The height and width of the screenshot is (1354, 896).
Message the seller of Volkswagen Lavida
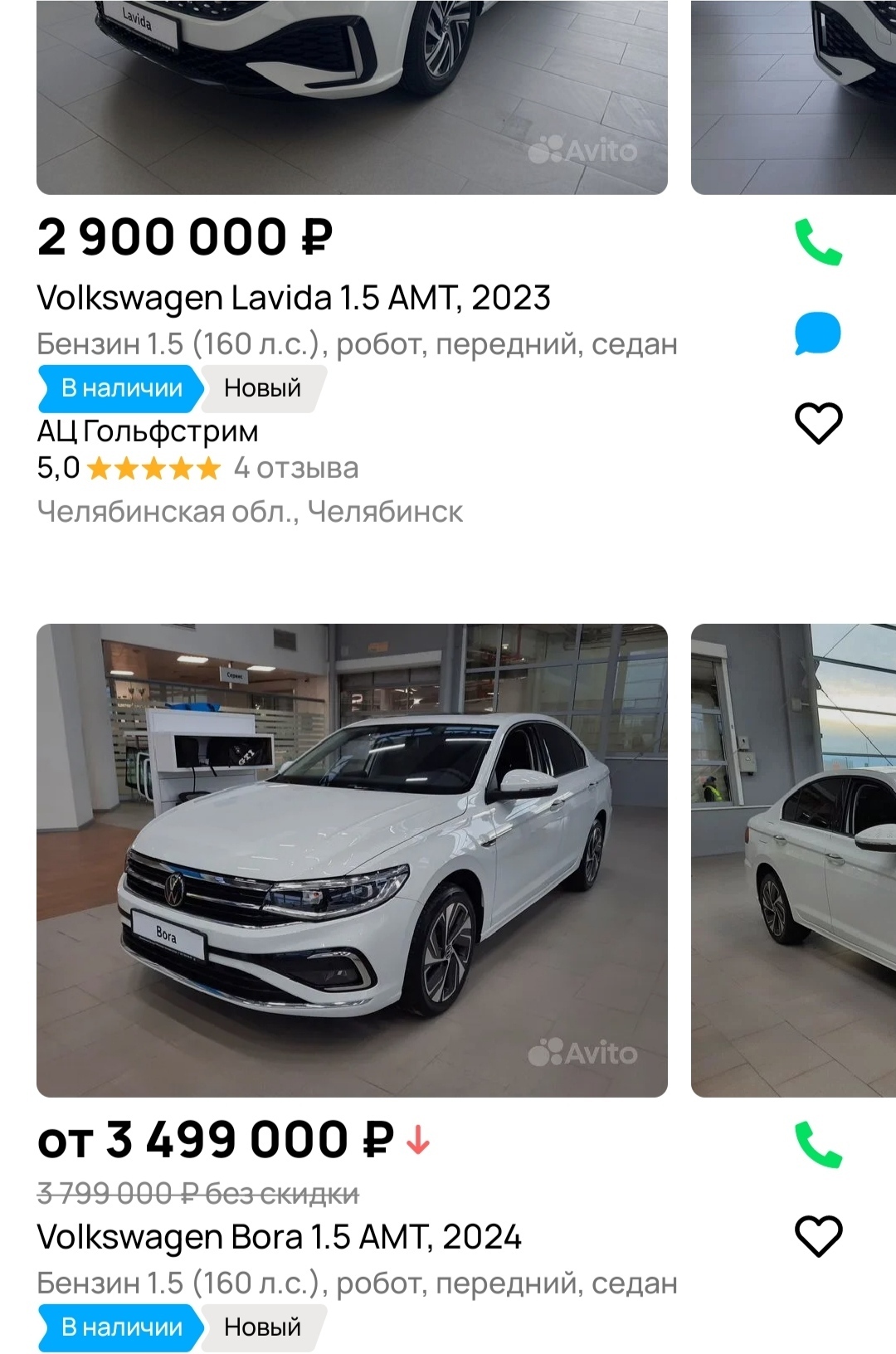[818, 334]
